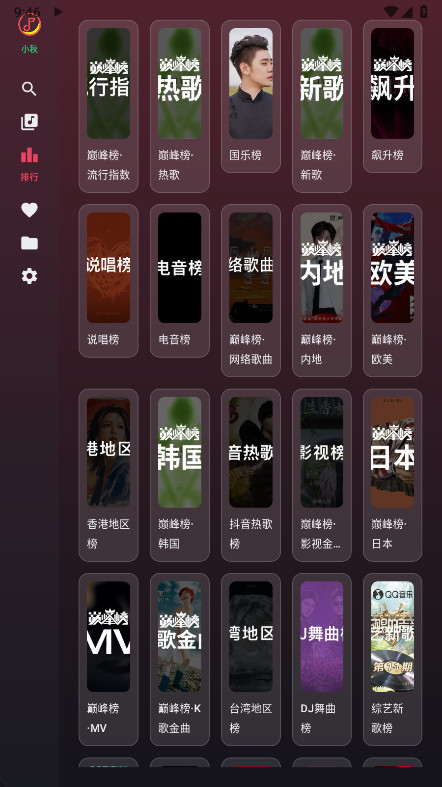Open the 香港地区榜 chart card
This screenshot has width=442, height=787.
pyautogui.click(x=108, y=475)
